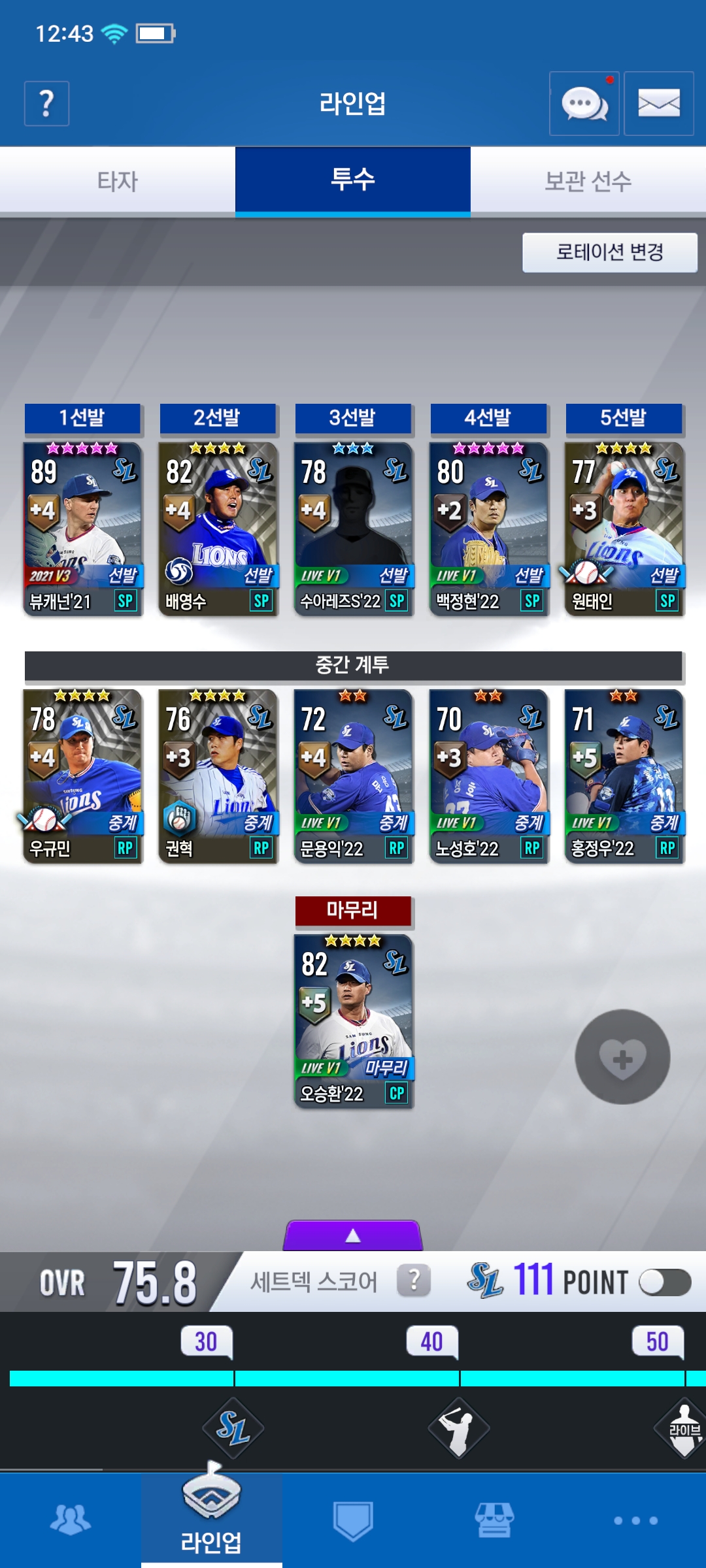Tap the 로테이션 변경 button

pos(609,252)
